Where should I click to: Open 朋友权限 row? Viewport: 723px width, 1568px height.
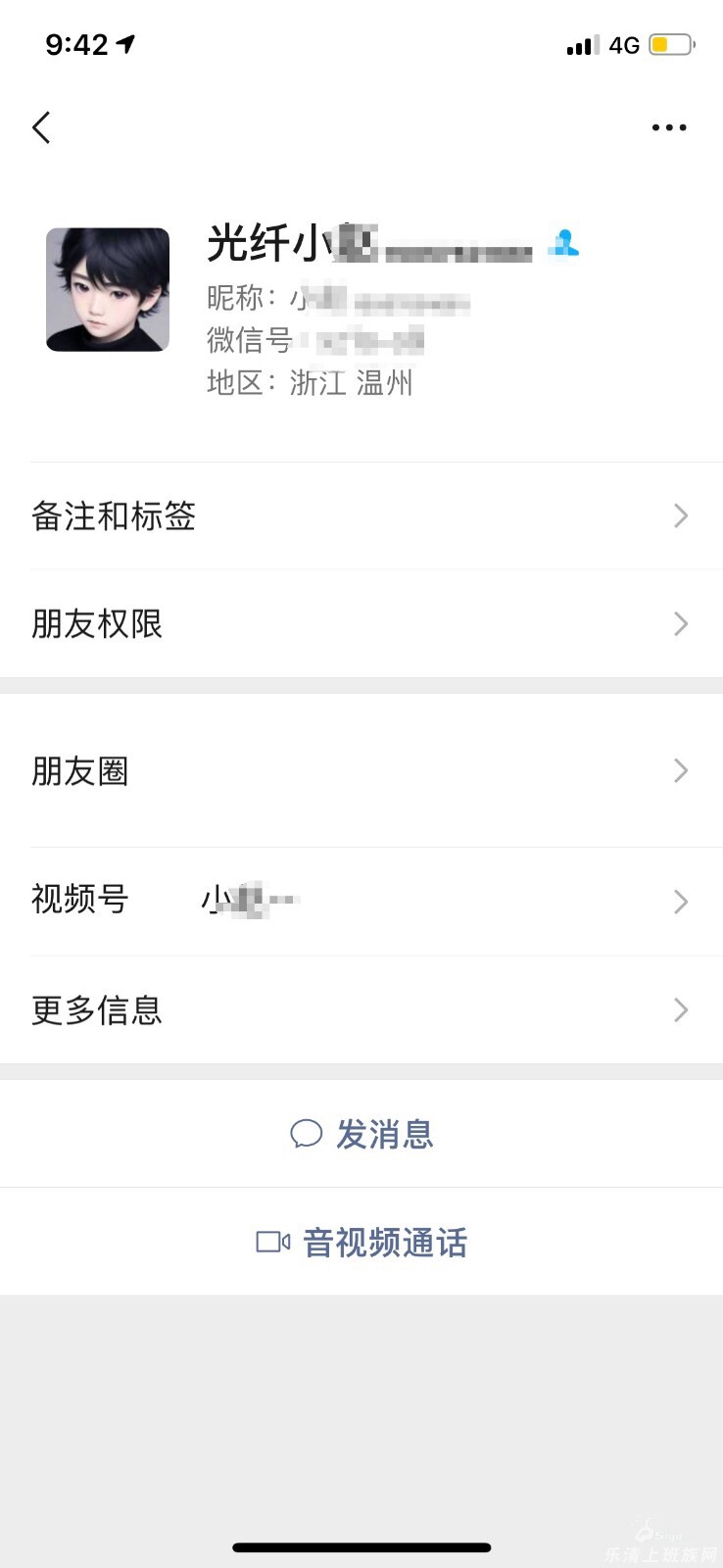coord(361,623)
